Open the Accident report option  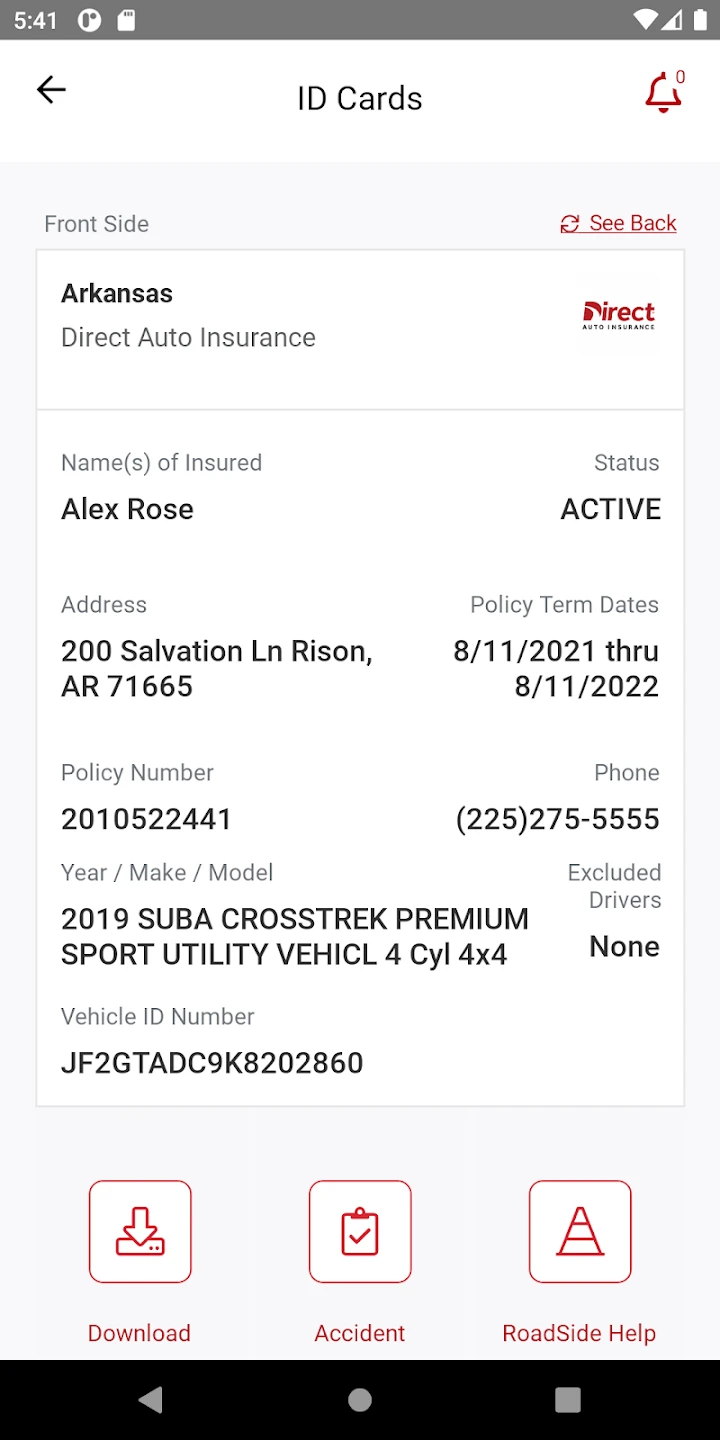pyautogui.click(x=360, y=1231)
